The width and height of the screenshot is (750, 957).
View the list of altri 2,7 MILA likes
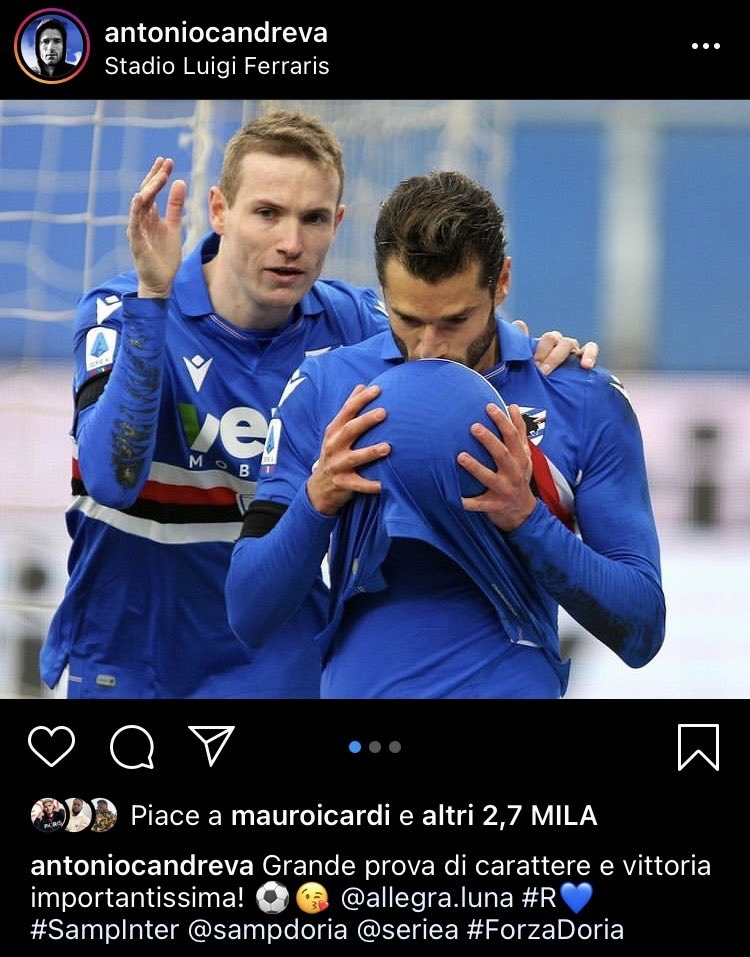pos(509,816)
